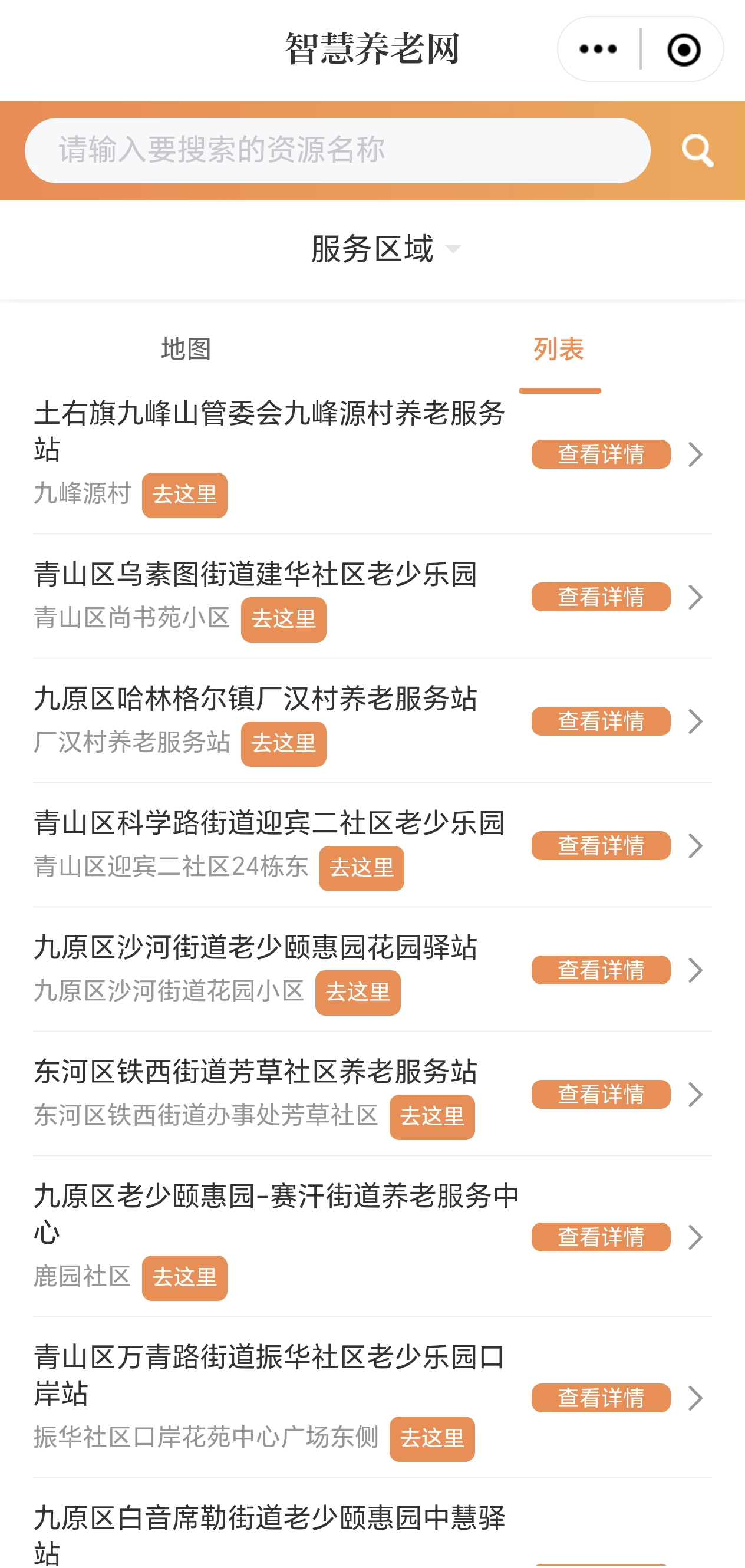See details for 青山区科学路街道迎宾二社区老少乐园
Image resolution: width=745 pixels, height=1568 pixels.
coord(601,845)
